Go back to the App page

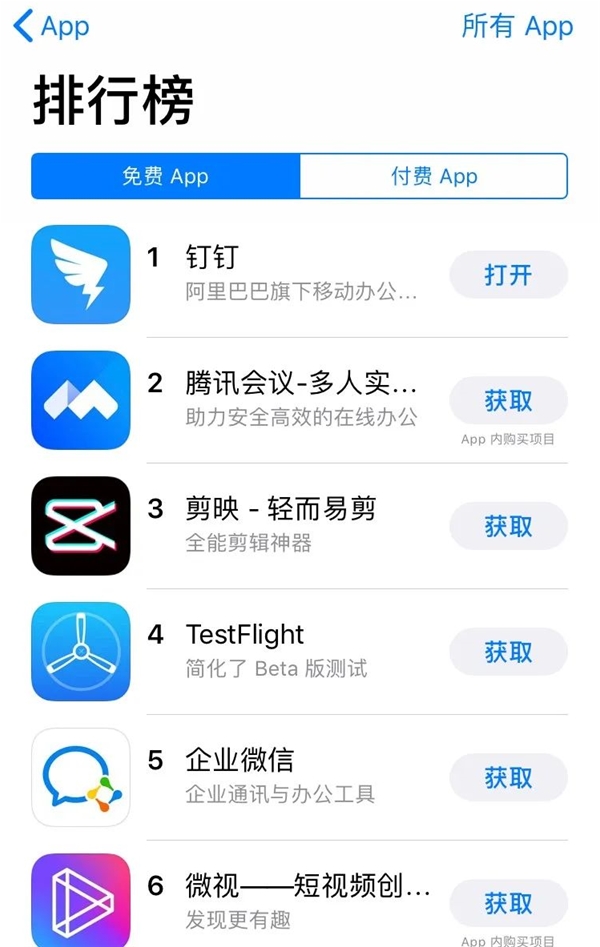click(x=52, y=27)
